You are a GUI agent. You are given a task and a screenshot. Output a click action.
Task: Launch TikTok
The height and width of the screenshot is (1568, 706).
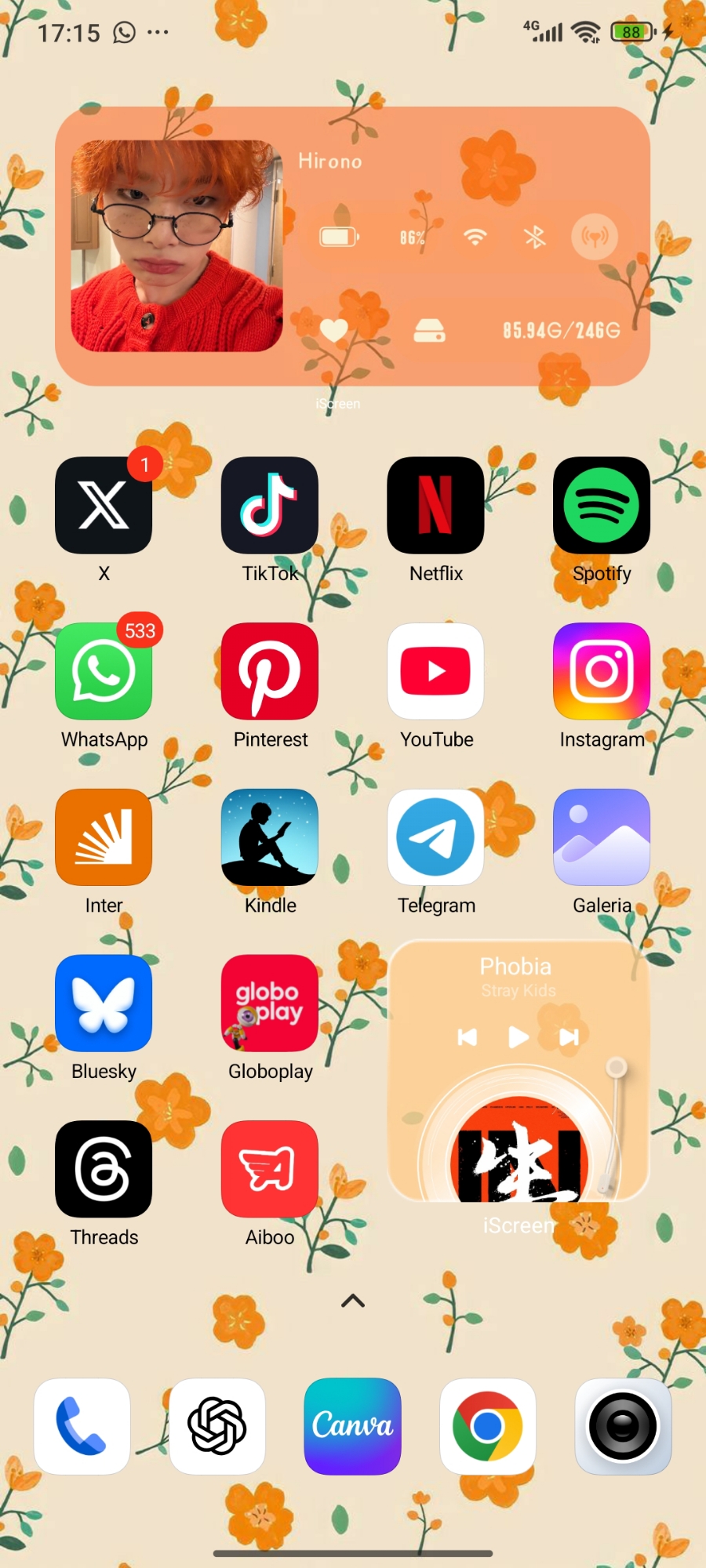270,506
